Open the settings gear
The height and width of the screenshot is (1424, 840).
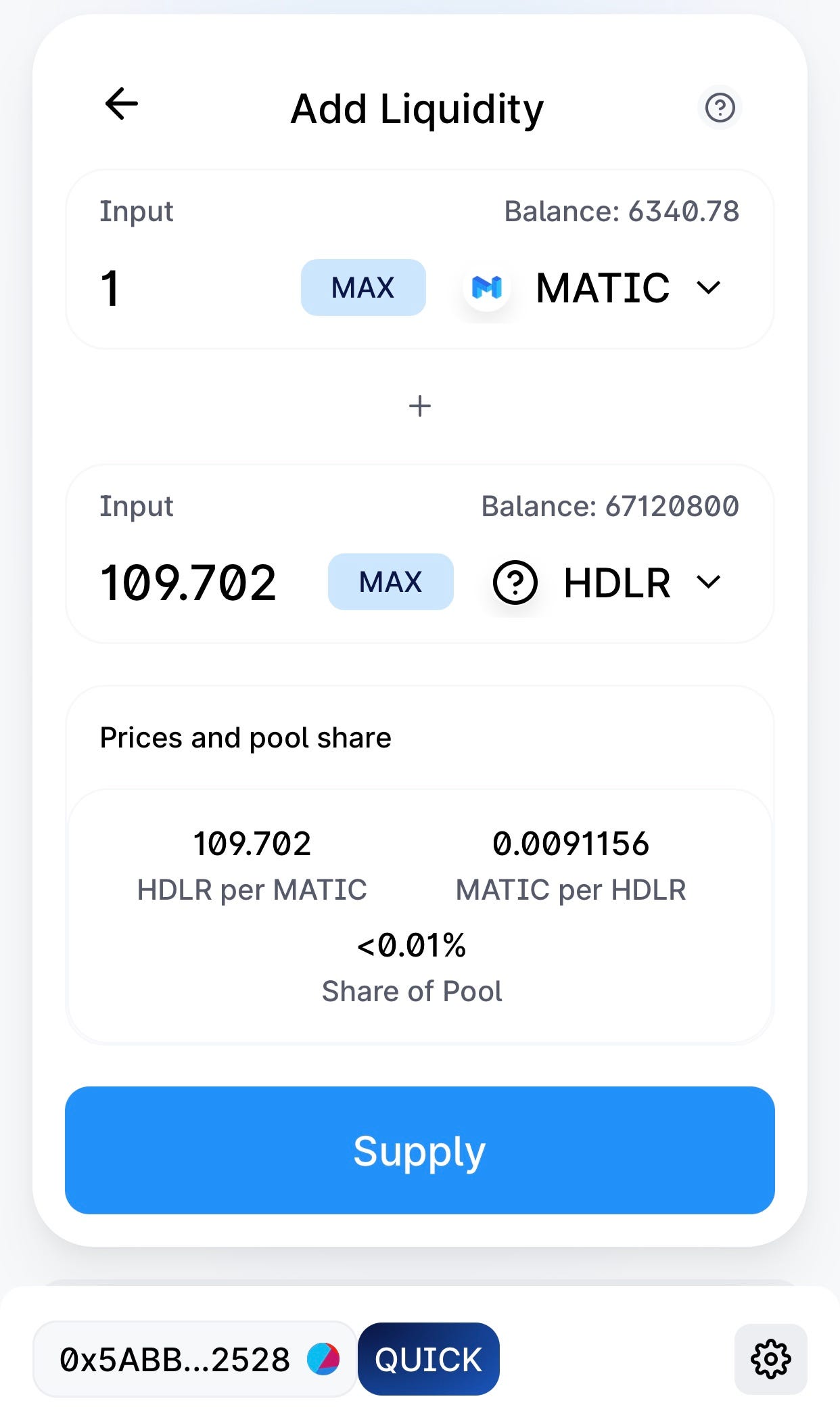(771, 1359)
